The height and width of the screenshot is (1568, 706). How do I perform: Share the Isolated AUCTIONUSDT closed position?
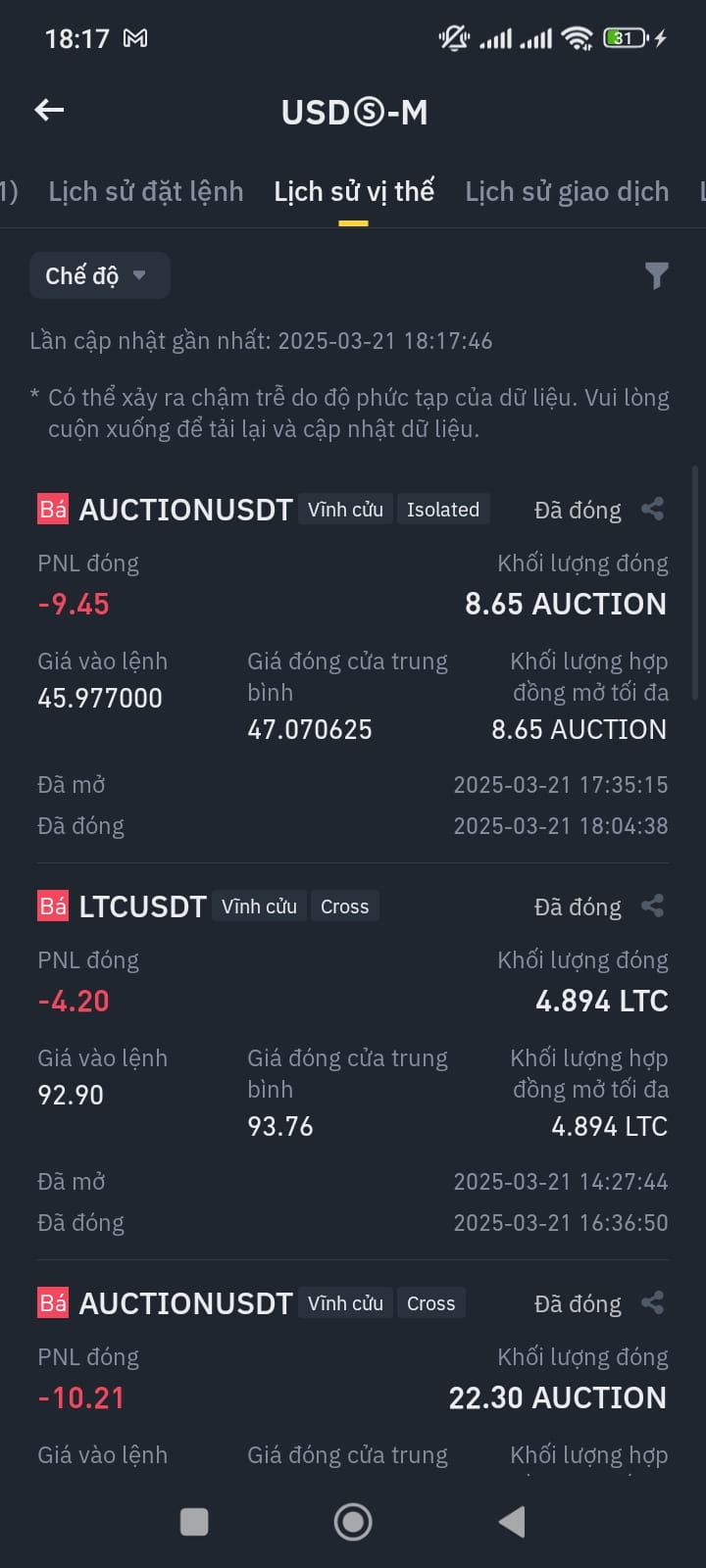(652, 509)
